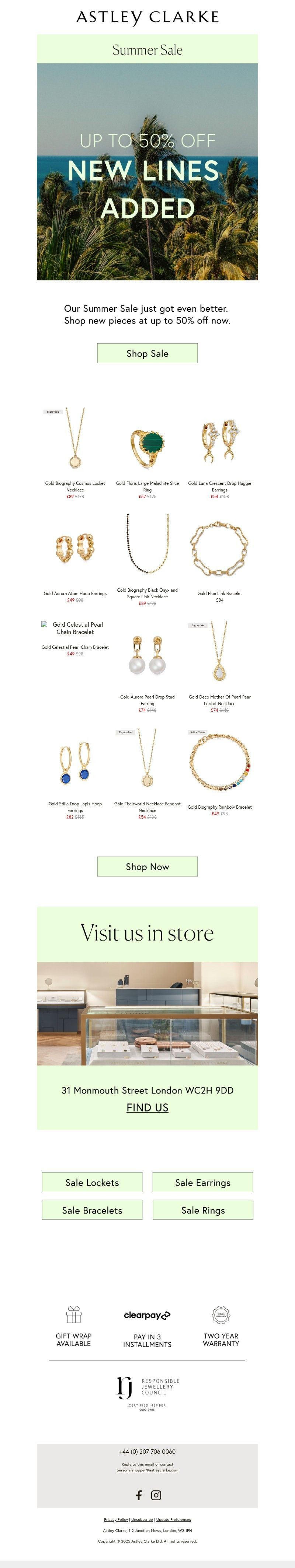Select Sale Rings
This screenshot has height=1568, width=295.
tap(202, 1210)
